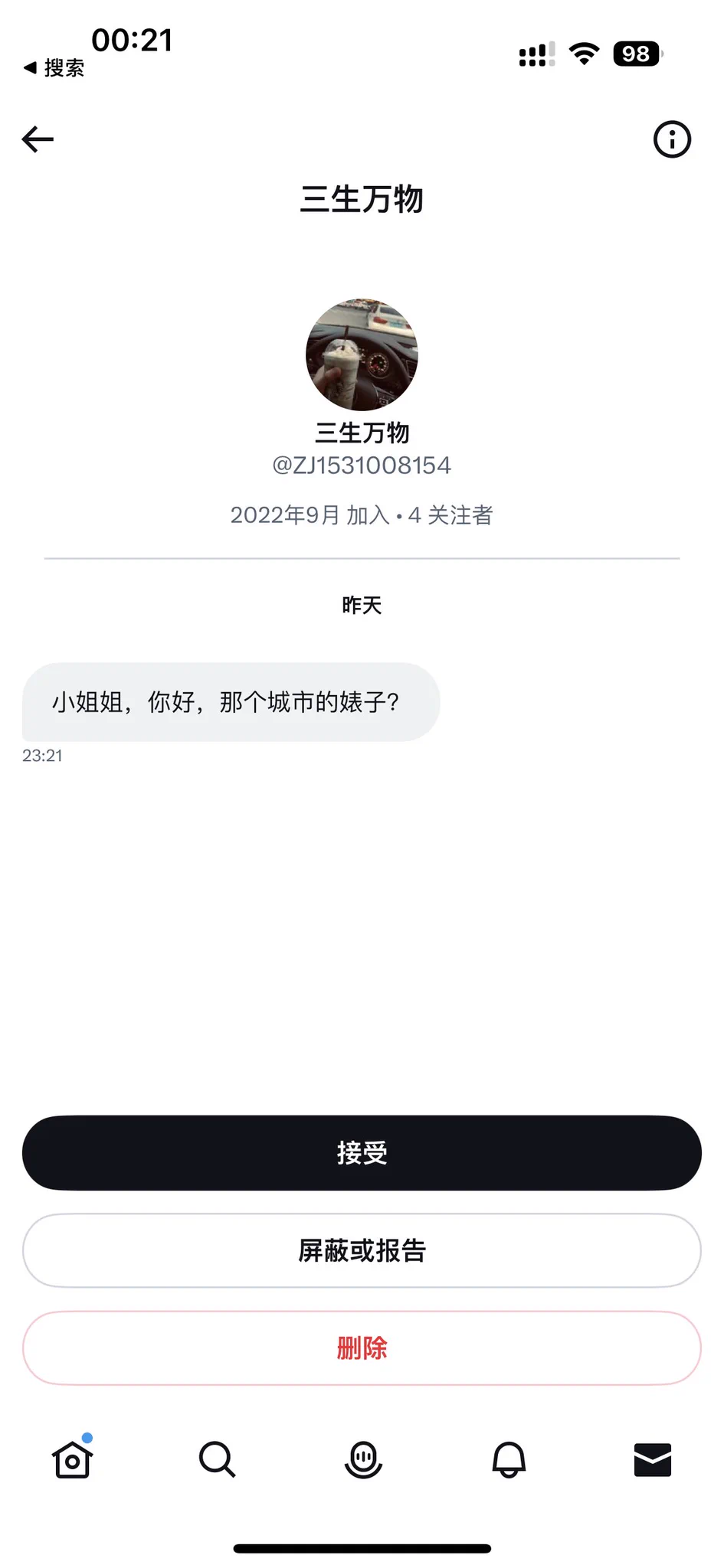Viewport: 724px width, 1568px height.
Task: Return to 搜索 via status bar link
Action: (54, 68)
